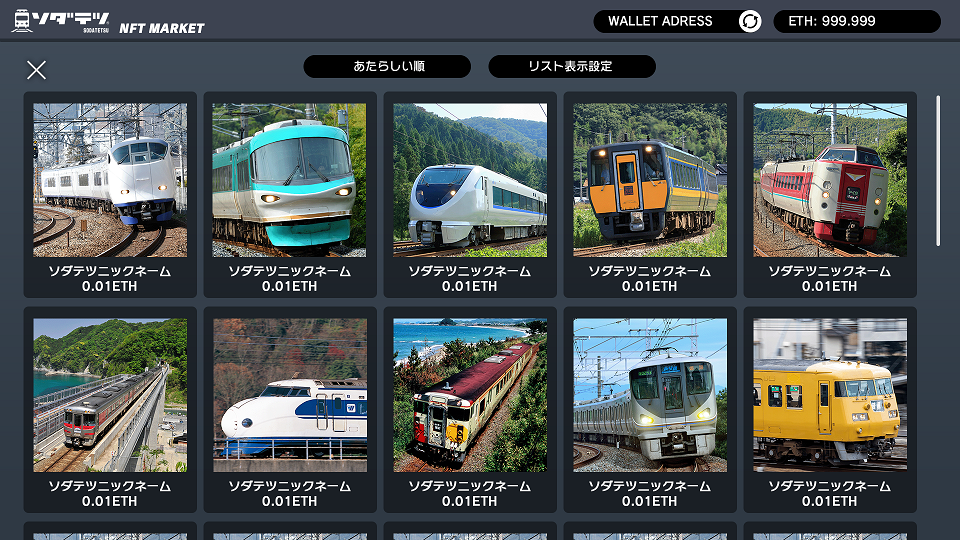Viewport: 960px width, 540px height.
Task: Open the orange and yellow train card
Action: point(650,181)
